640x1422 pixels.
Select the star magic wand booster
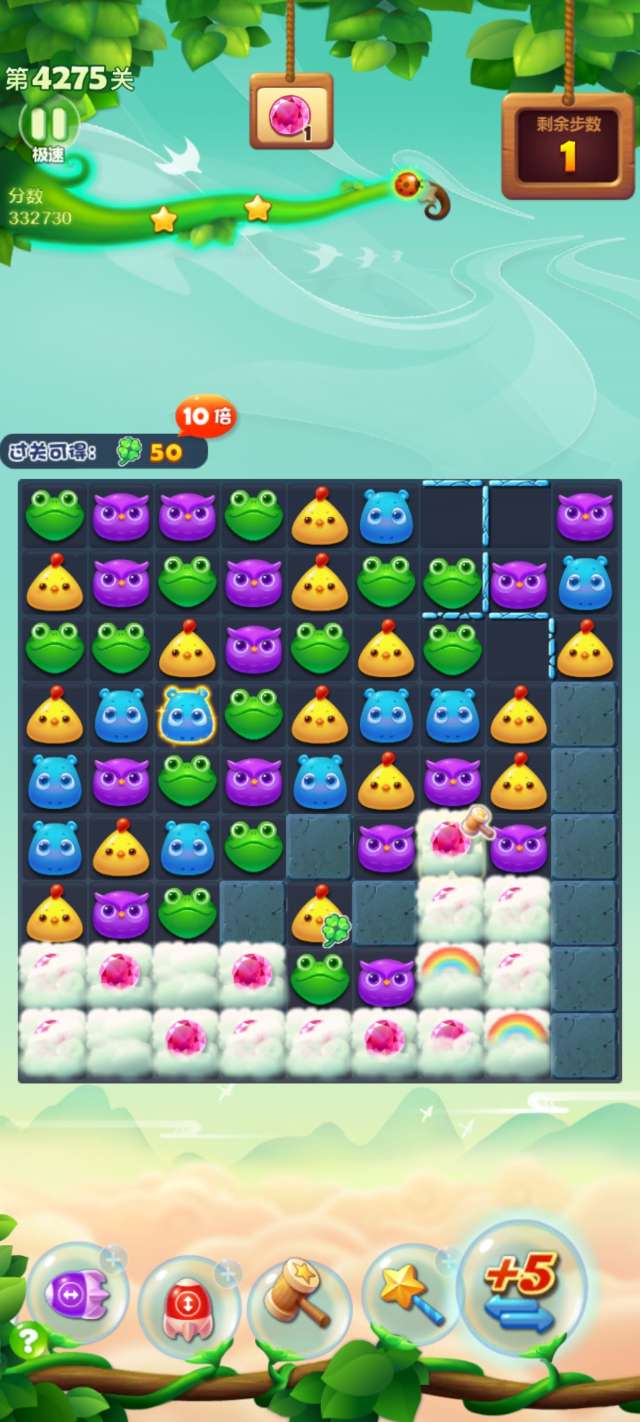412,1296
